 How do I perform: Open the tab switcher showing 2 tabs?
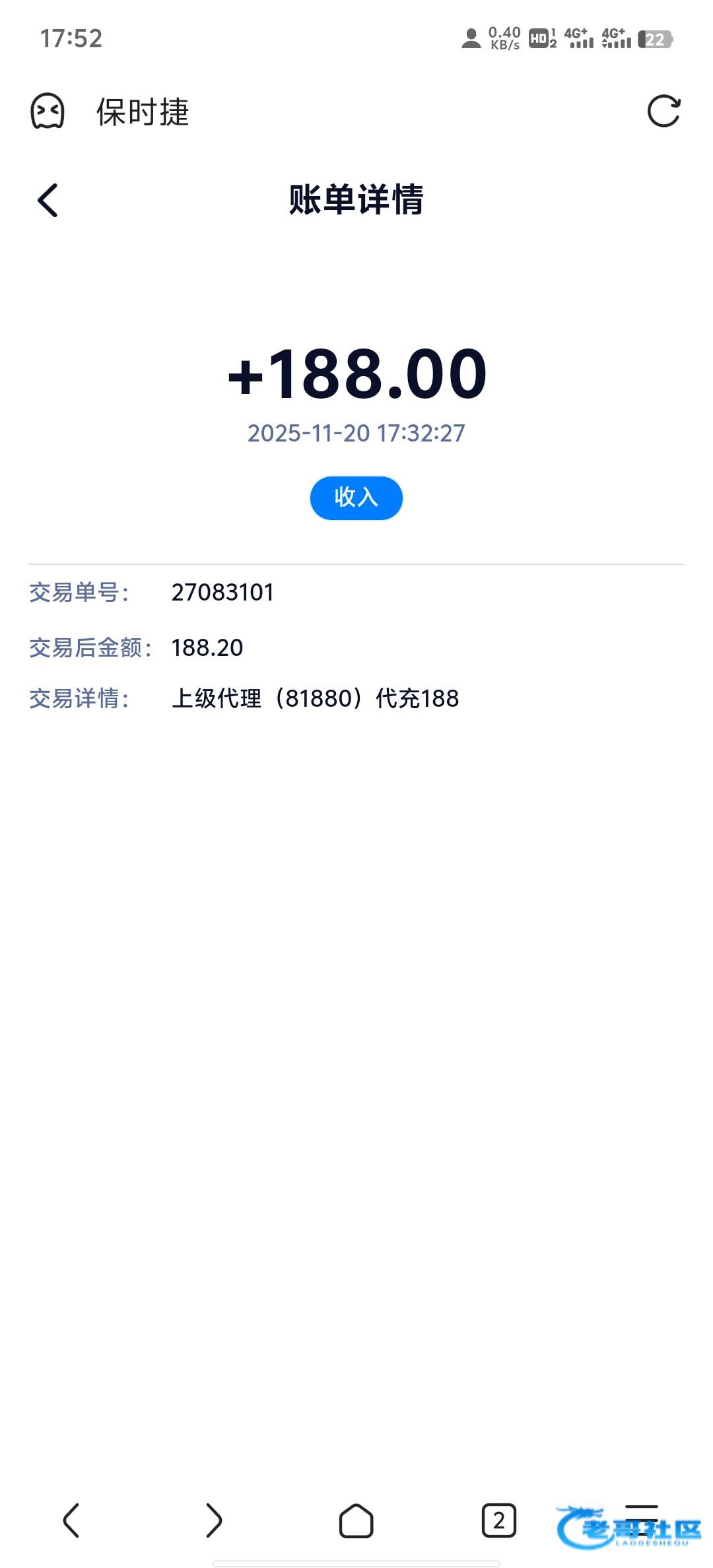pyautogui.click(x=498, y=1520)
